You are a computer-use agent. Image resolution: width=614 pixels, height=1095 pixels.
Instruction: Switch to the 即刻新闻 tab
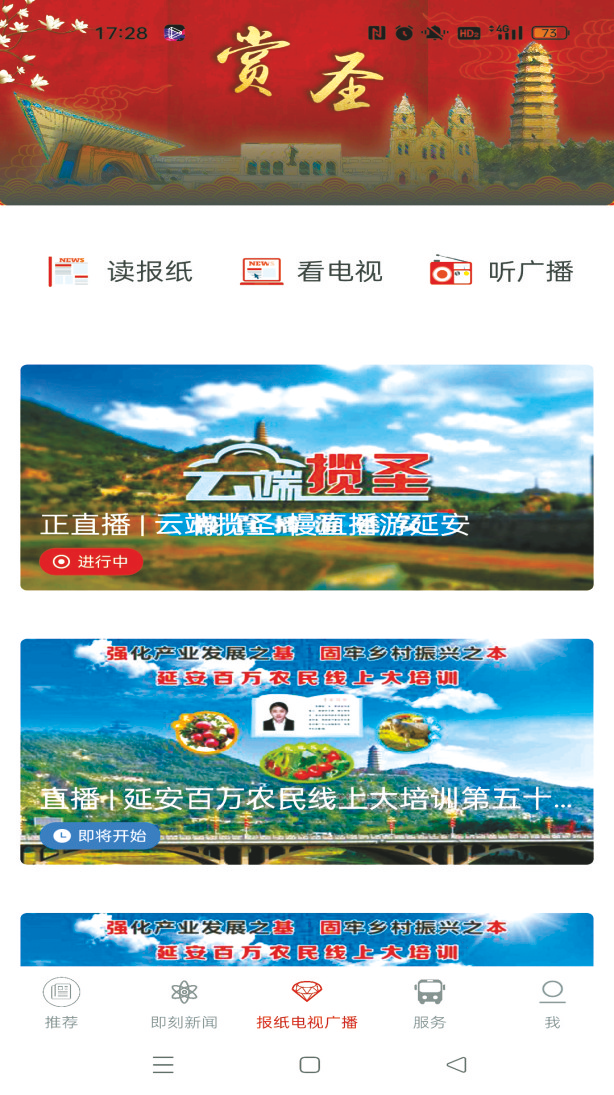pos(184,1003)
